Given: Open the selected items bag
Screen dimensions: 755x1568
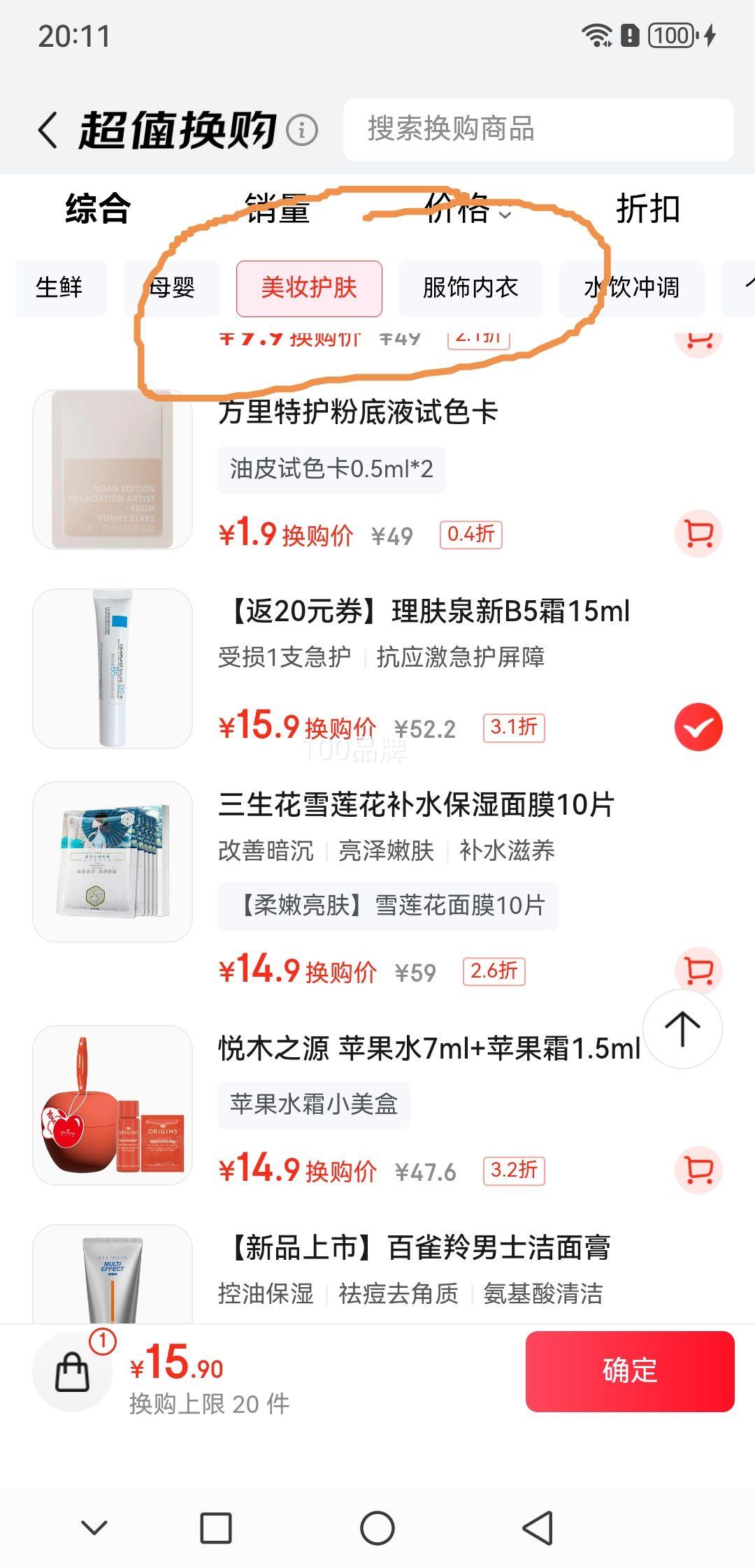Looking at the screenshot, I should tap(73, 1372).
